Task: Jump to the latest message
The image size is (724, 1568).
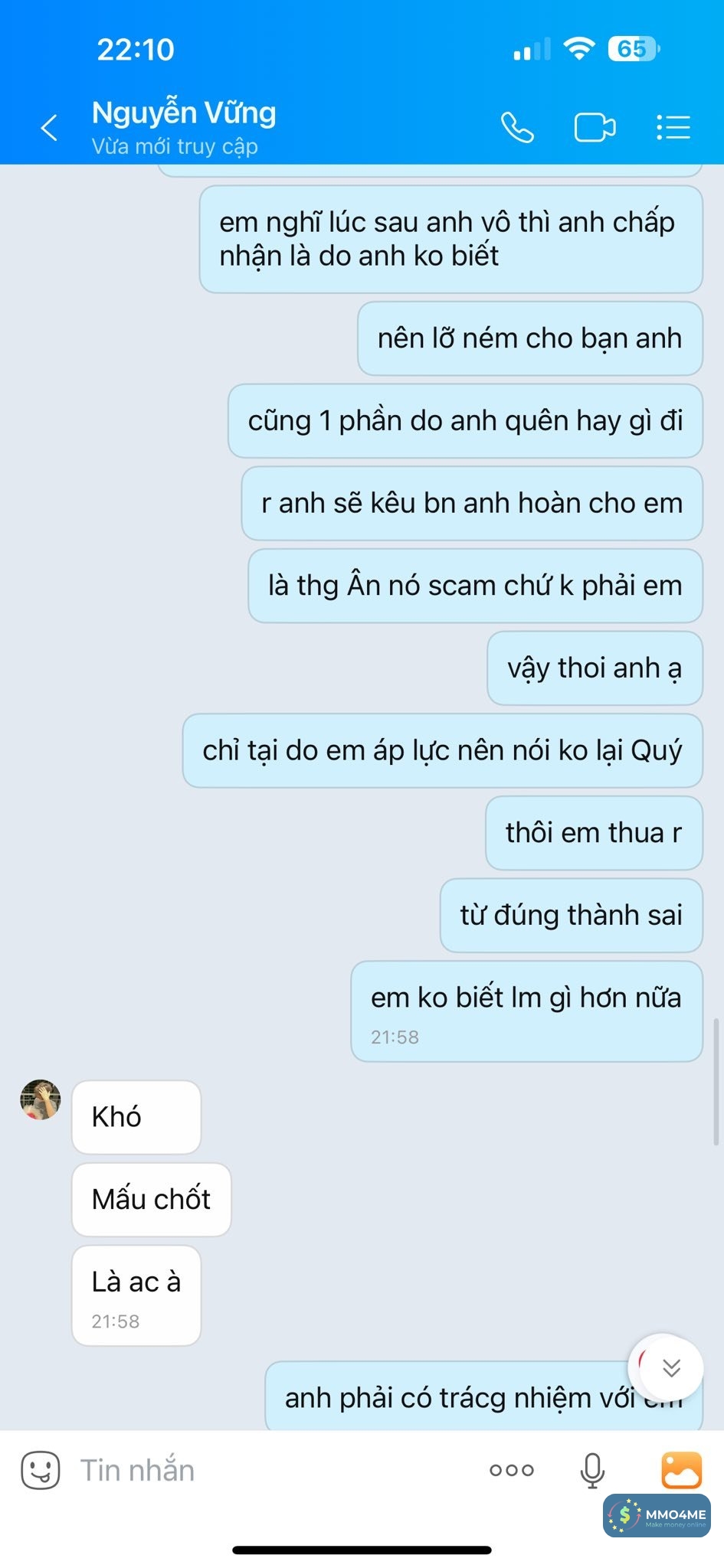Action: (670, 1367)
